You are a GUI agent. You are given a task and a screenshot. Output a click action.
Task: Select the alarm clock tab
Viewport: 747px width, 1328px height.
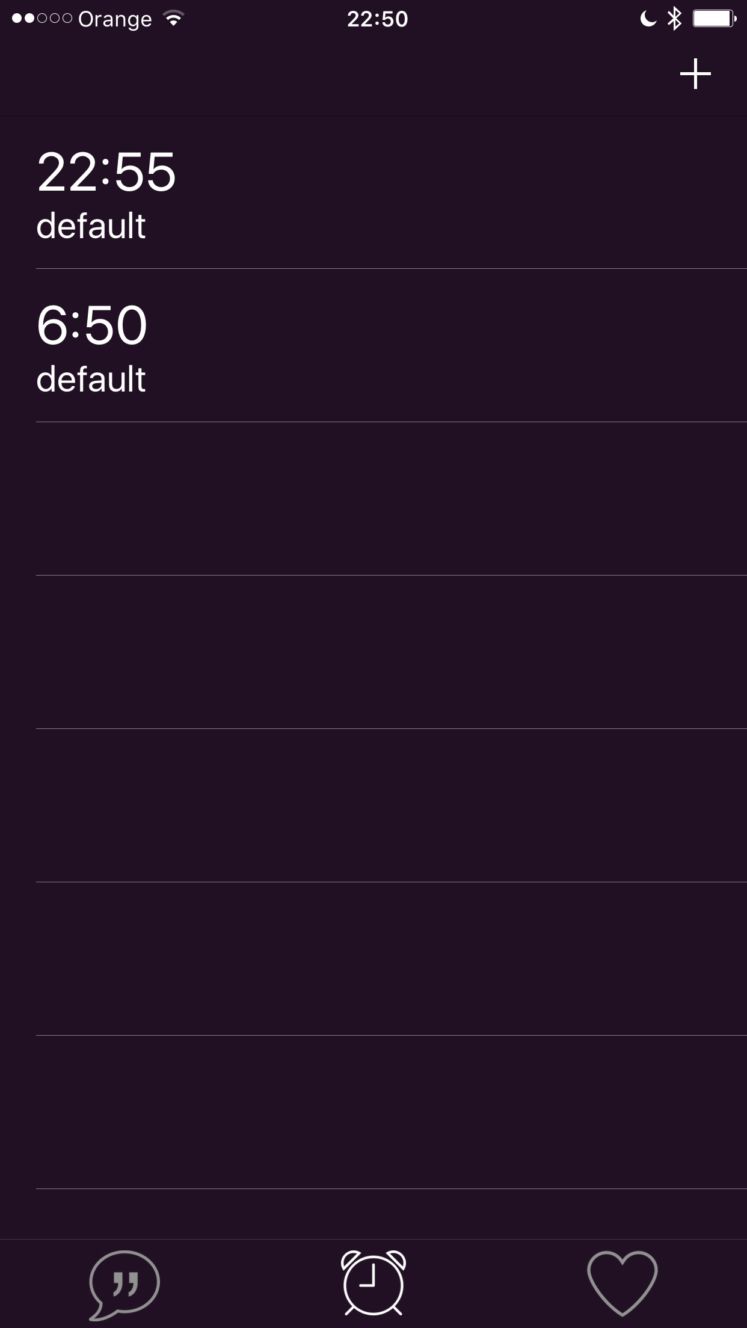tap(373, 1283)
